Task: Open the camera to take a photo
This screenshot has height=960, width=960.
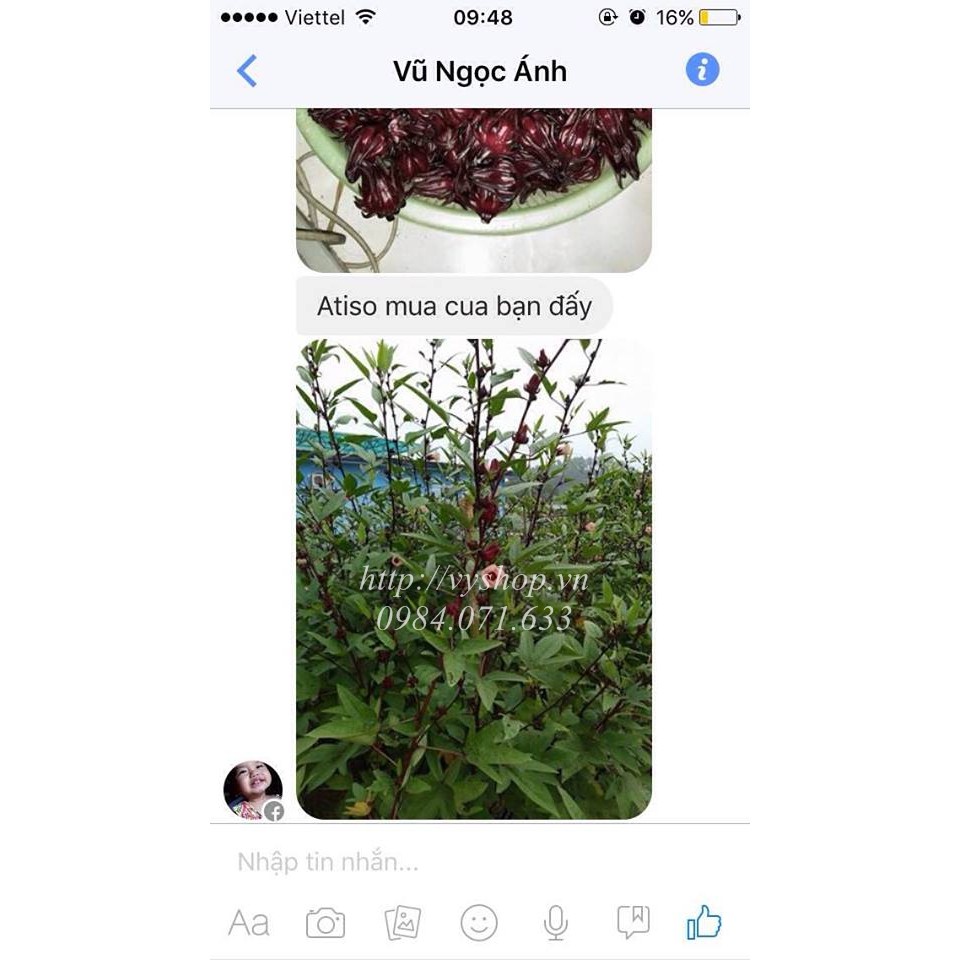Action: (x=325, y=923)
